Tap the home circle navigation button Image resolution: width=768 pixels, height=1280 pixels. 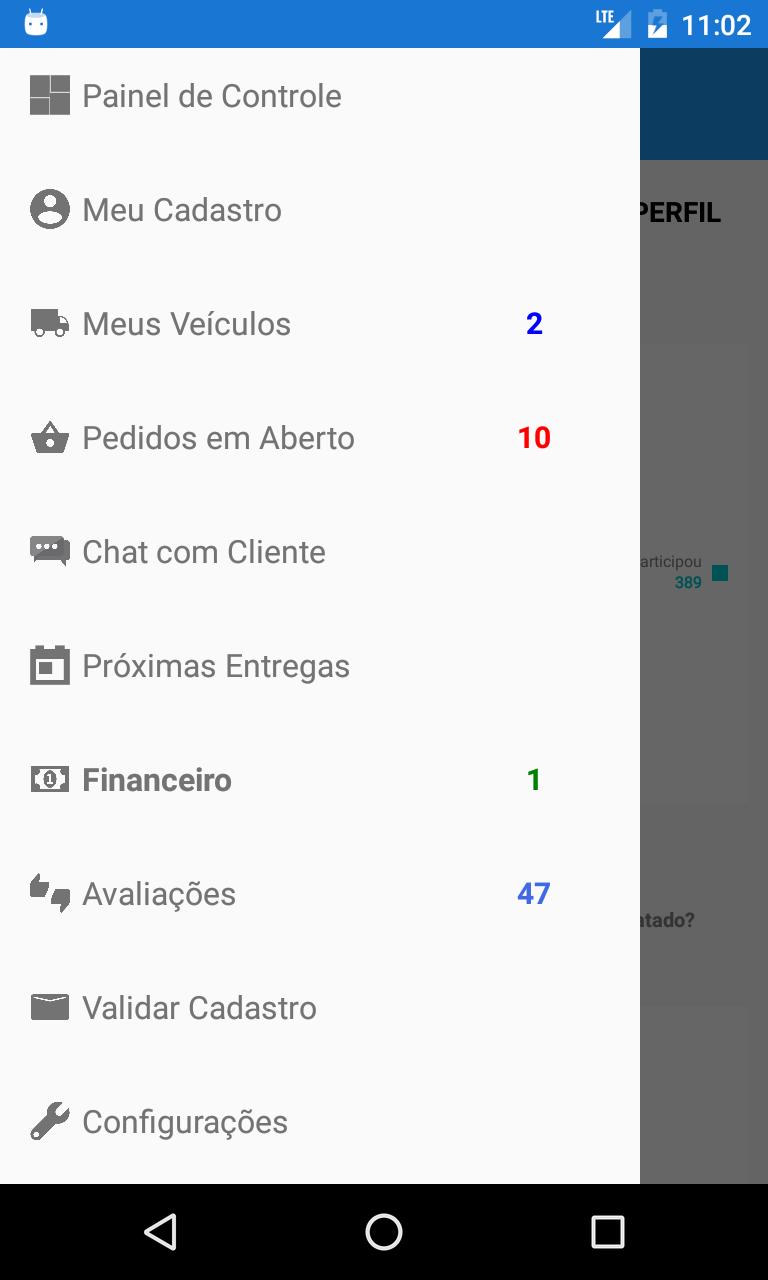383,1231
